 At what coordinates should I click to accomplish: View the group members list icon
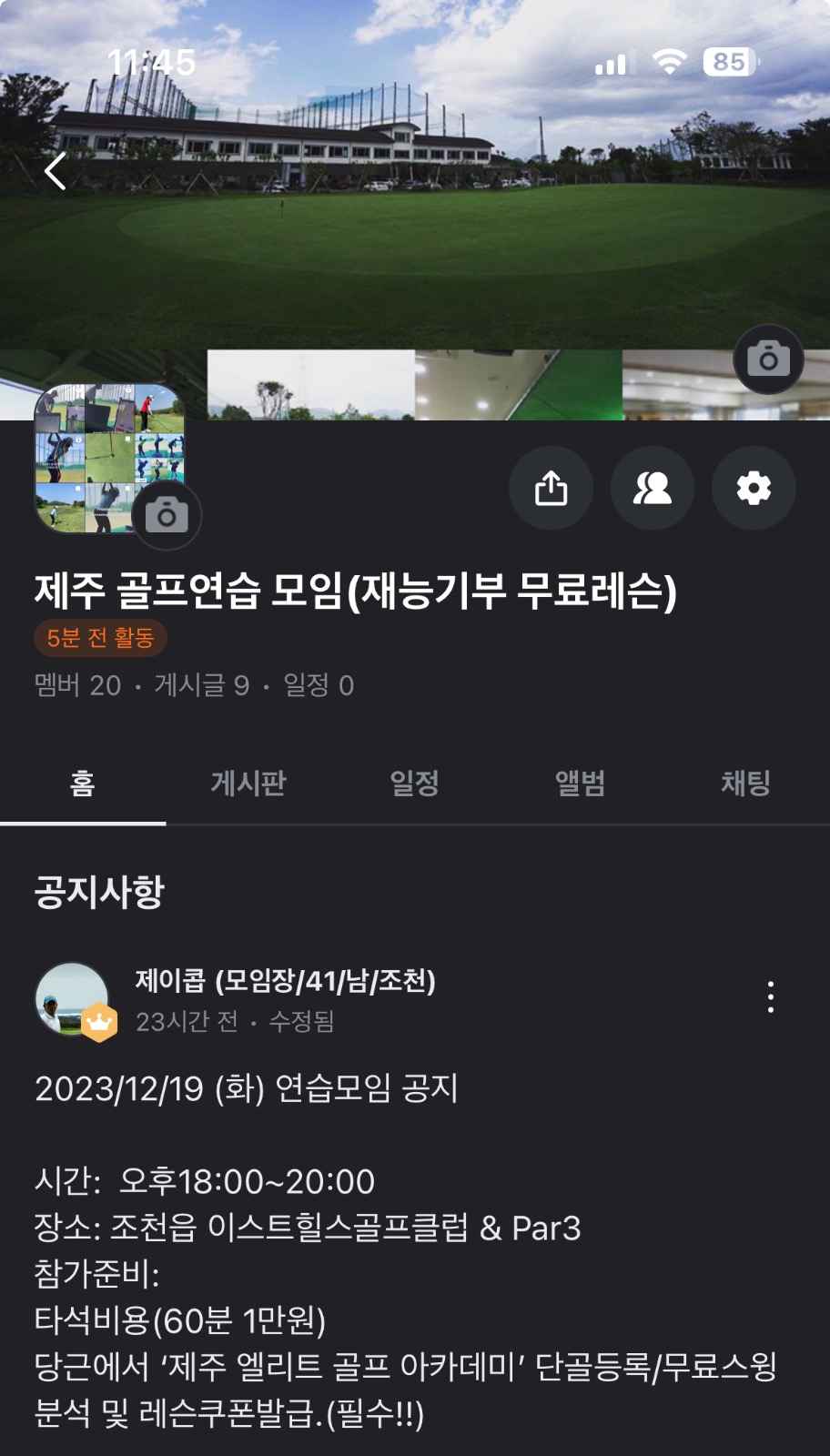[x=652, y=489]
